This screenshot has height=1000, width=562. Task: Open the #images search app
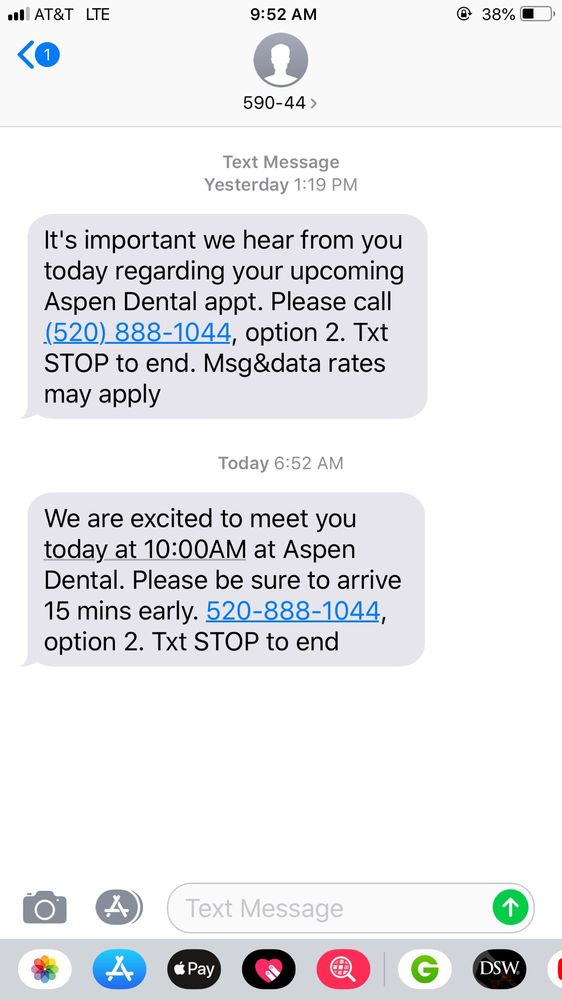point(343,969)
